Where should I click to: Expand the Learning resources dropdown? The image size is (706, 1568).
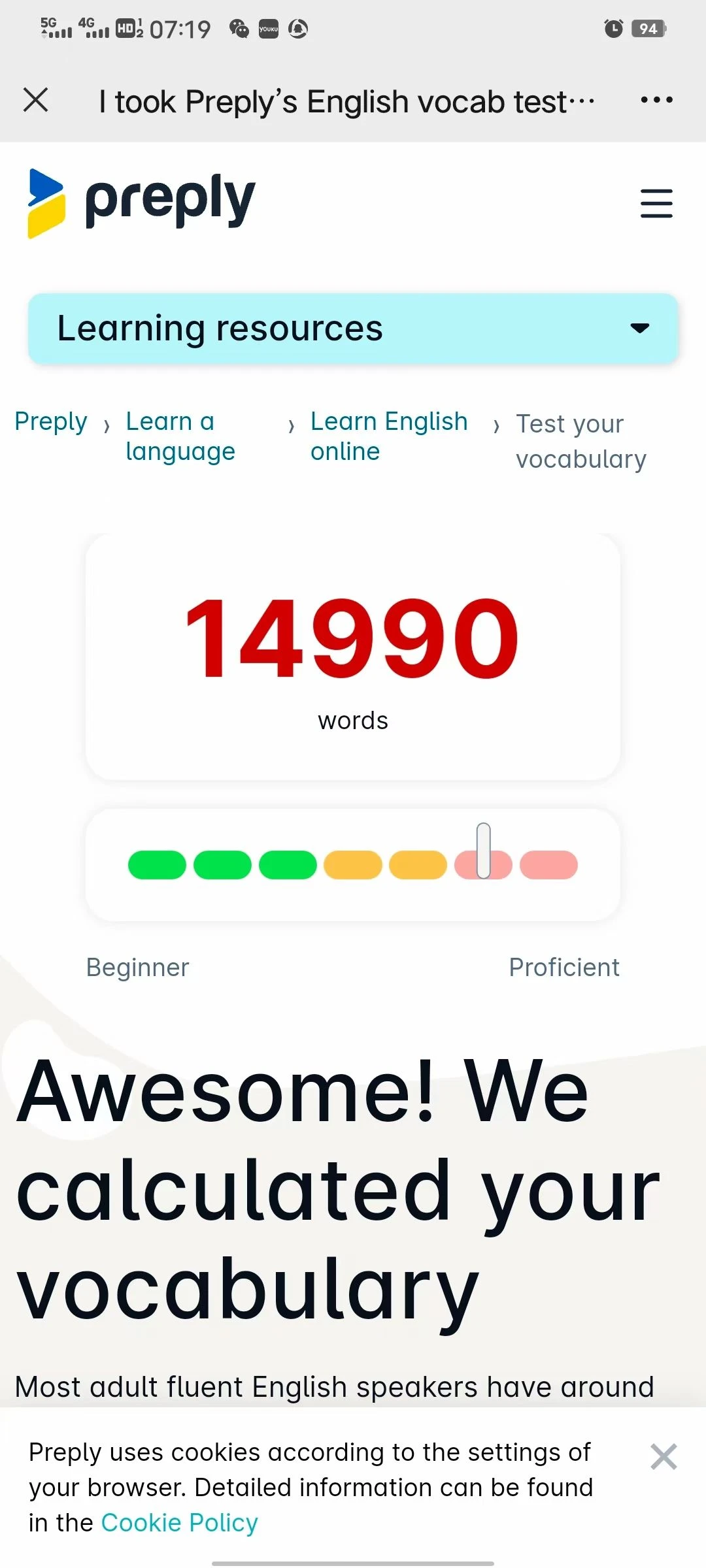[x=353, y=328]
